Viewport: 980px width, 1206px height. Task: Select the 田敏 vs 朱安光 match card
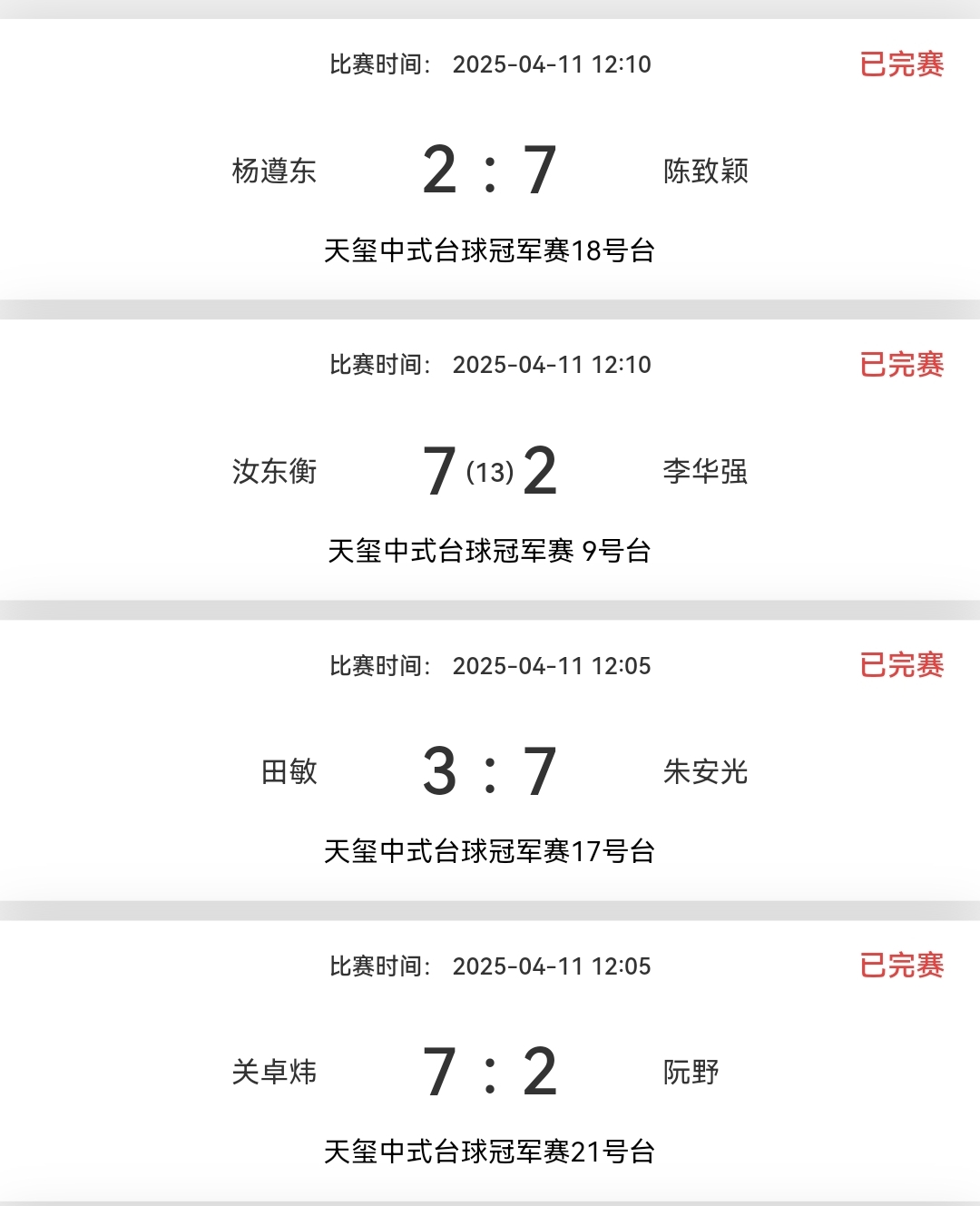(490, 770)
